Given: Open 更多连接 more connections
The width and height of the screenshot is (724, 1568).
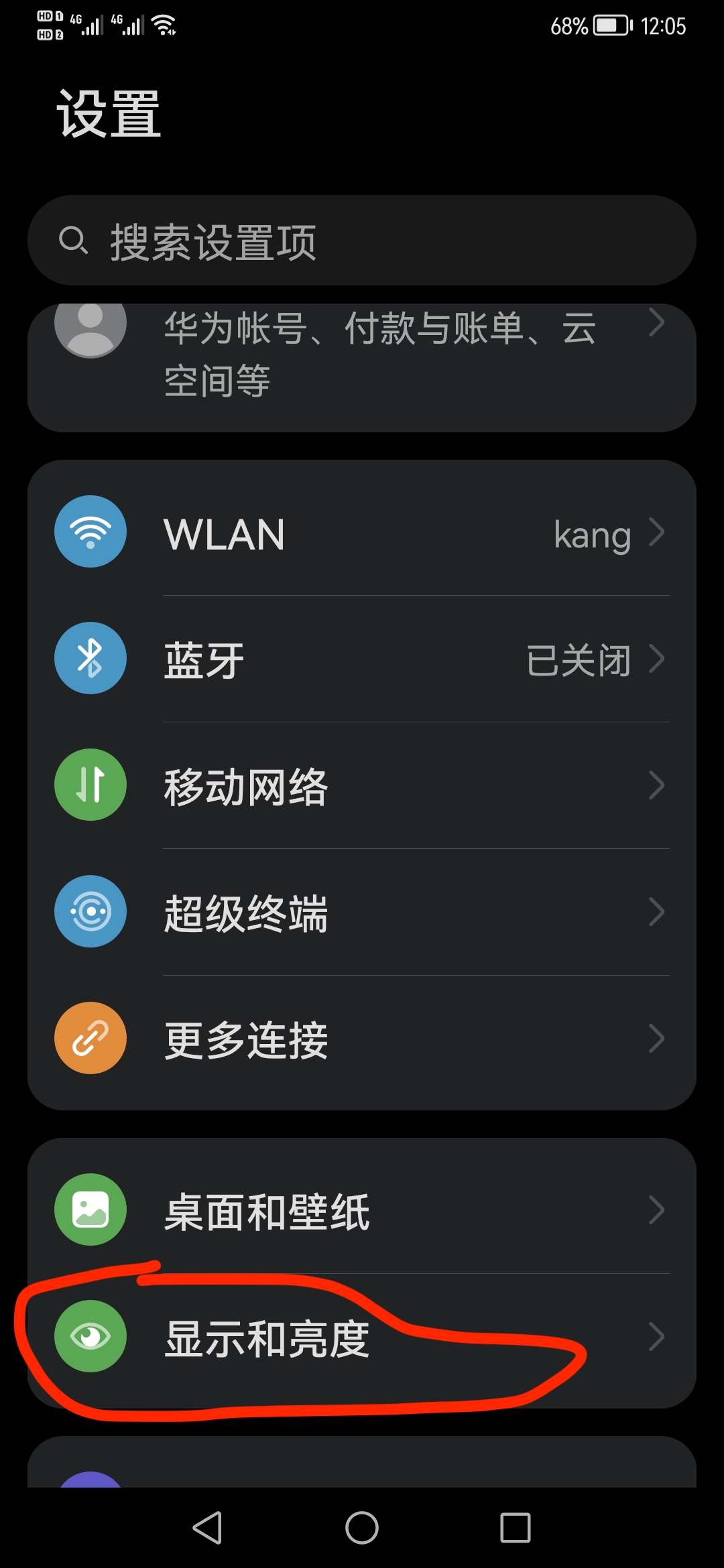Looking at the screenshot, I should 362,1039.
